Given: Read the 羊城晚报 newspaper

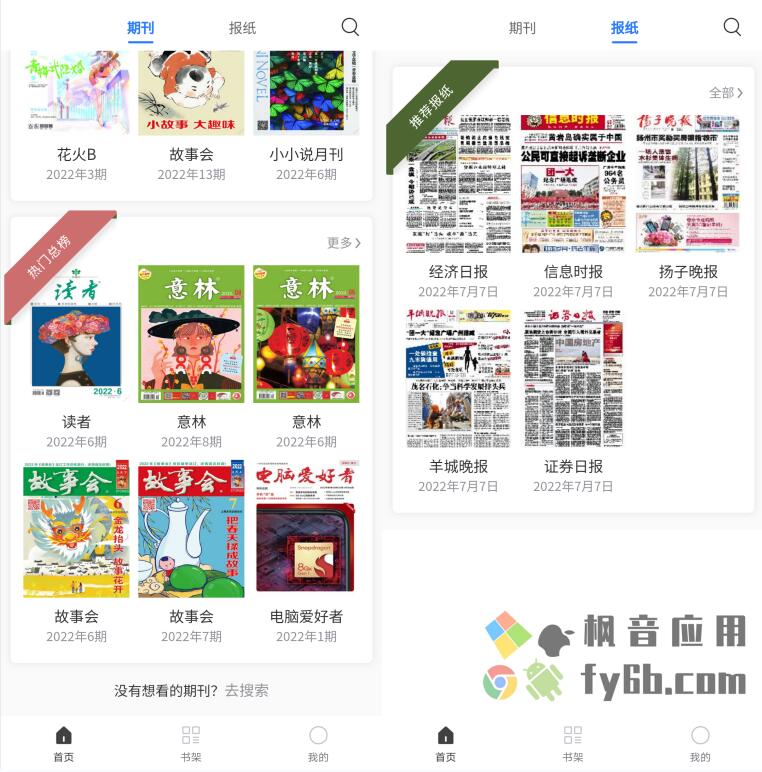Looking at the screenshot, I should [x=458, y=378].
